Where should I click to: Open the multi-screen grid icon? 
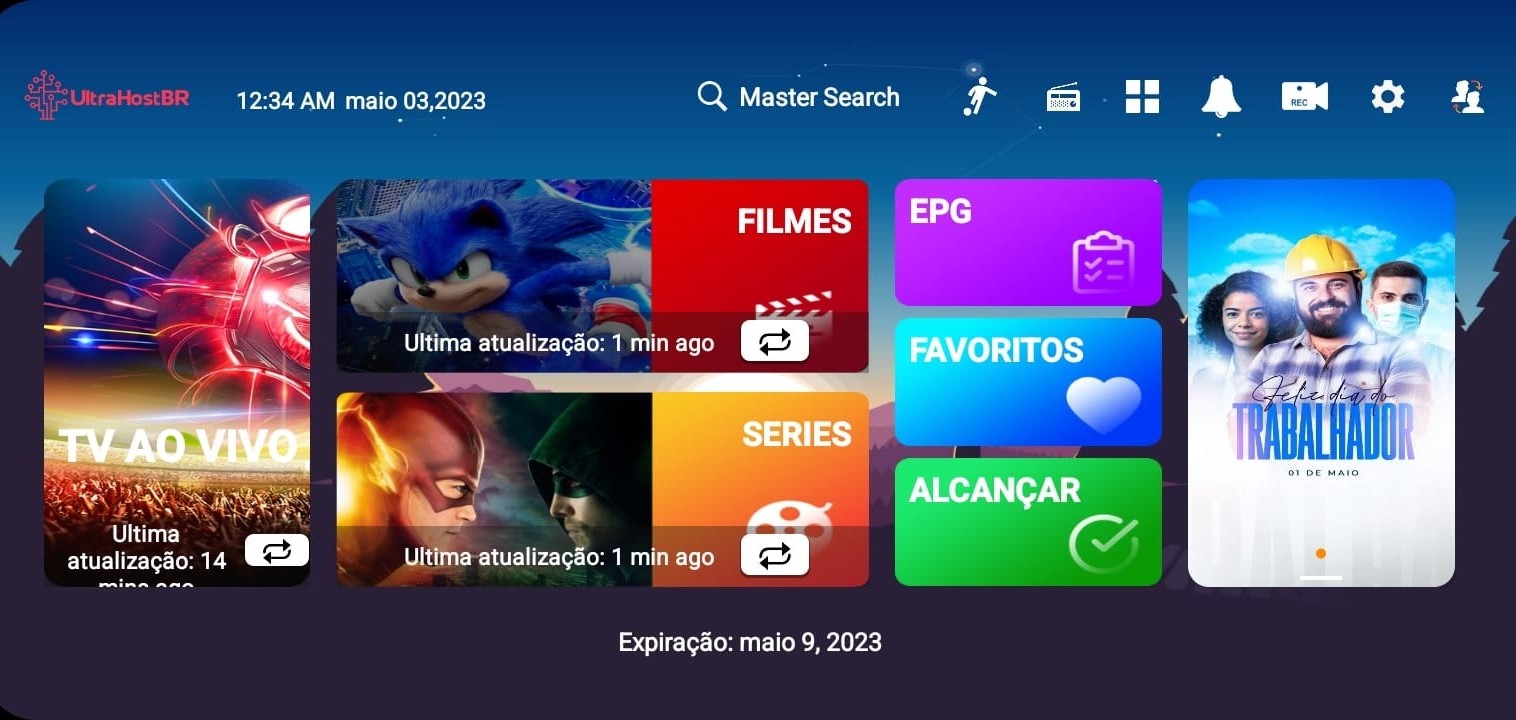point(1142,97)
